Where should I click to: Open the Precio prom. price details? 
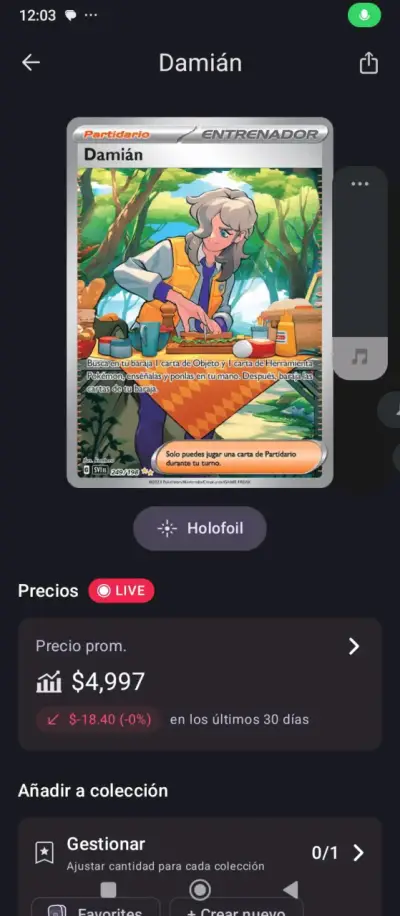pyautogui.click(x=200, y=683)
